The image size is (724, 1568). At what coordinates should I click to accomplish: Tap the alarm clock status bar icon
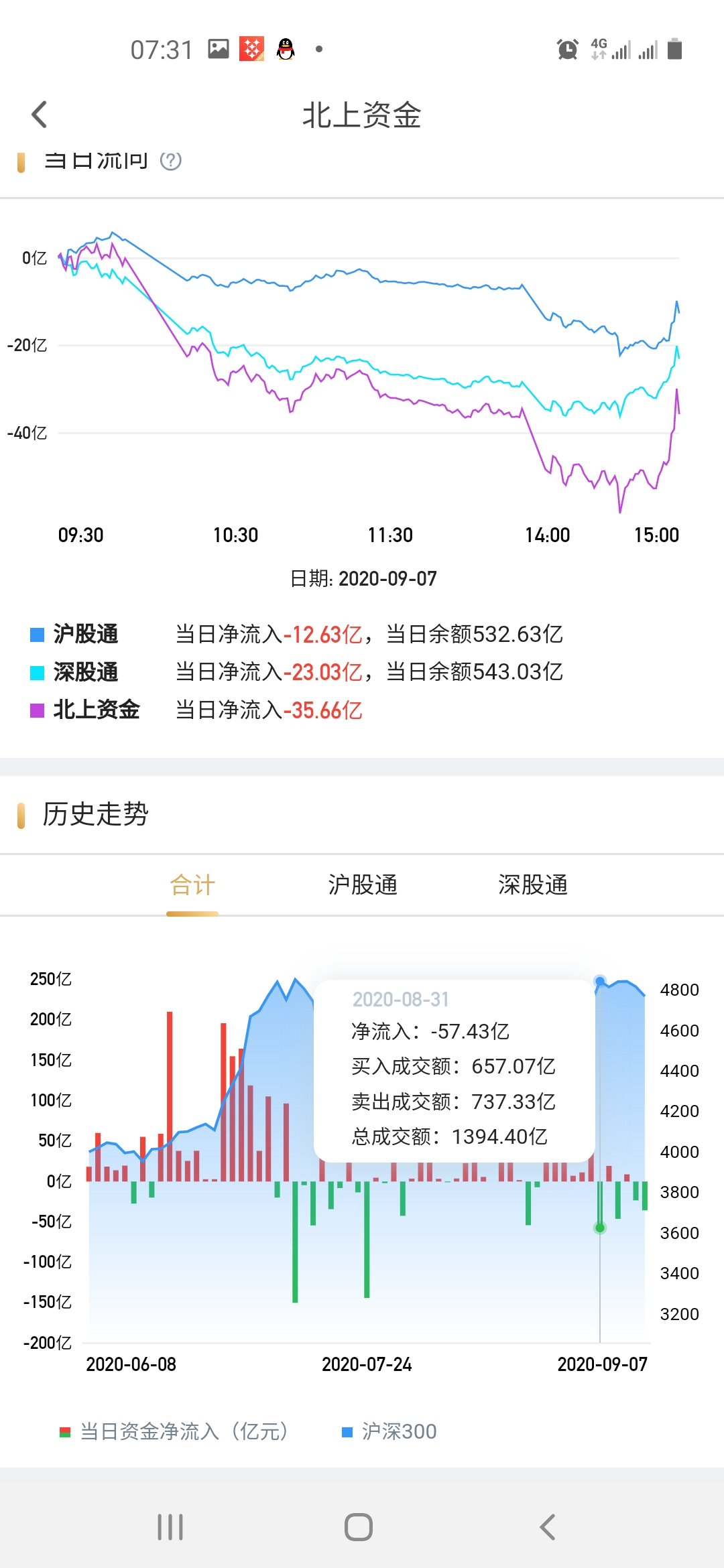[x=565, y=49]
